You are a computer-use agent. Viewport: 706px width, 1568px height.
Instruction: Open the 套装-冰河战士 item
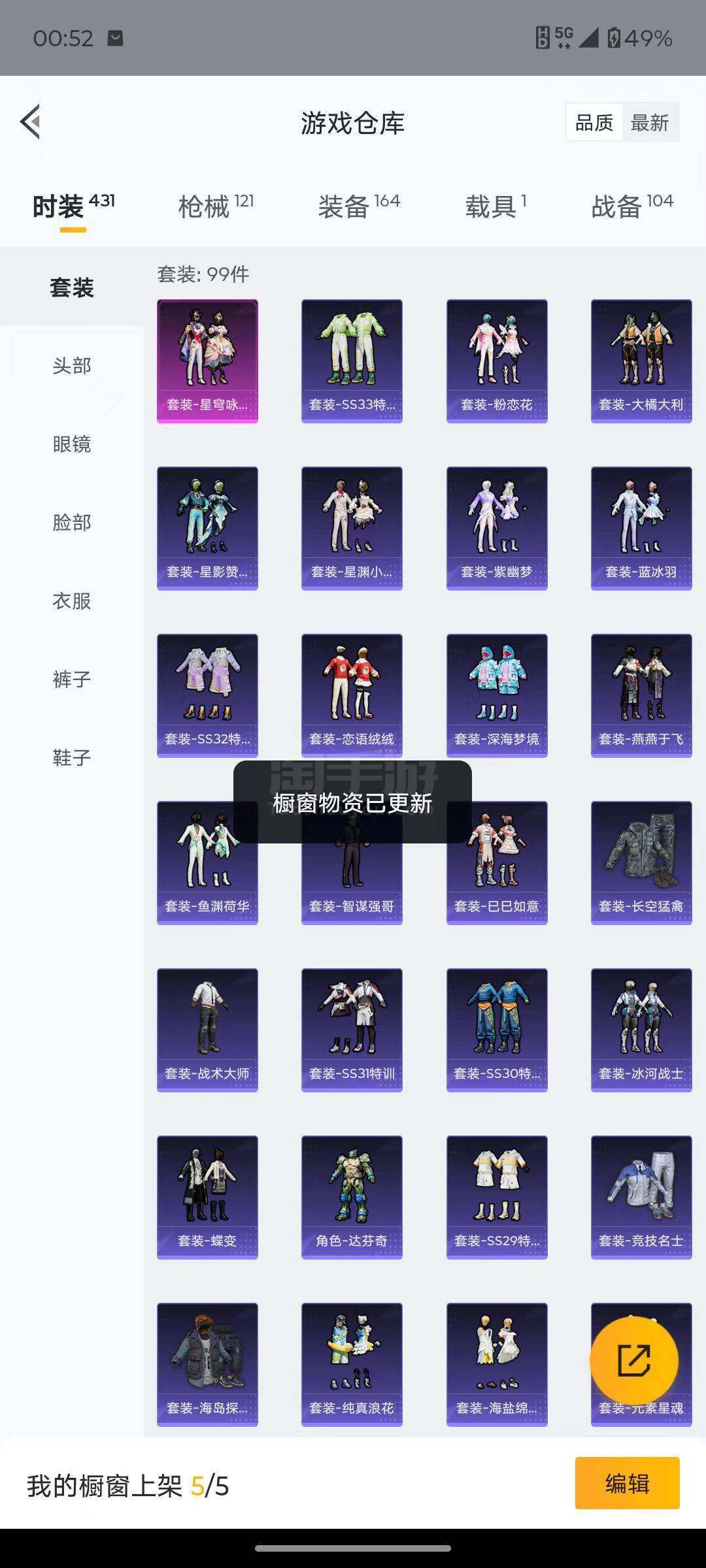641,1030
